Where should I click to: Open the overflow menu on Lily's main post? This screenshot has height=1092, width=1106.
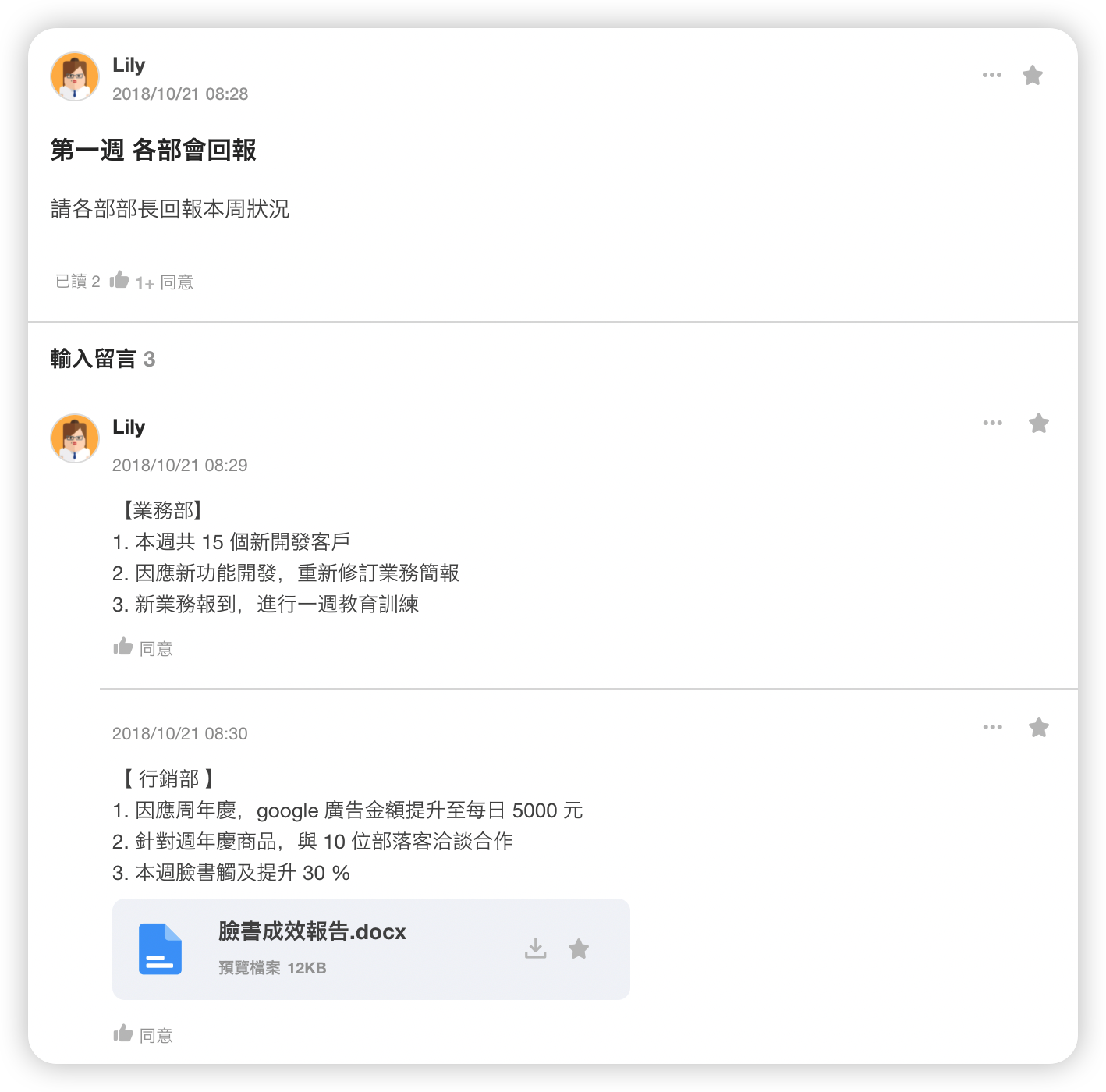tap(991, 75)
